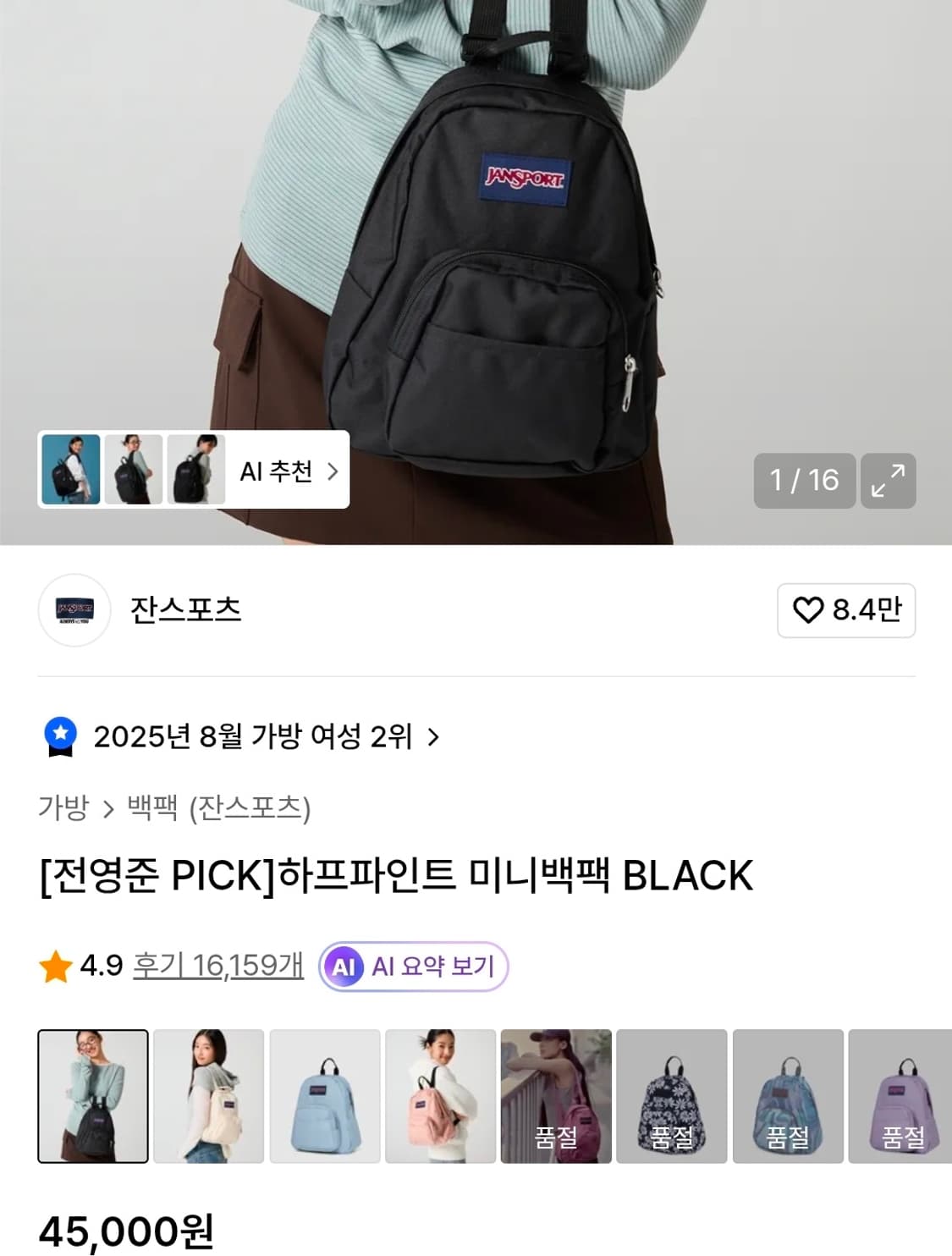Select the heart icon to like product
Viewport: 952px width, 1256px height.
click(x=810, y=611)
